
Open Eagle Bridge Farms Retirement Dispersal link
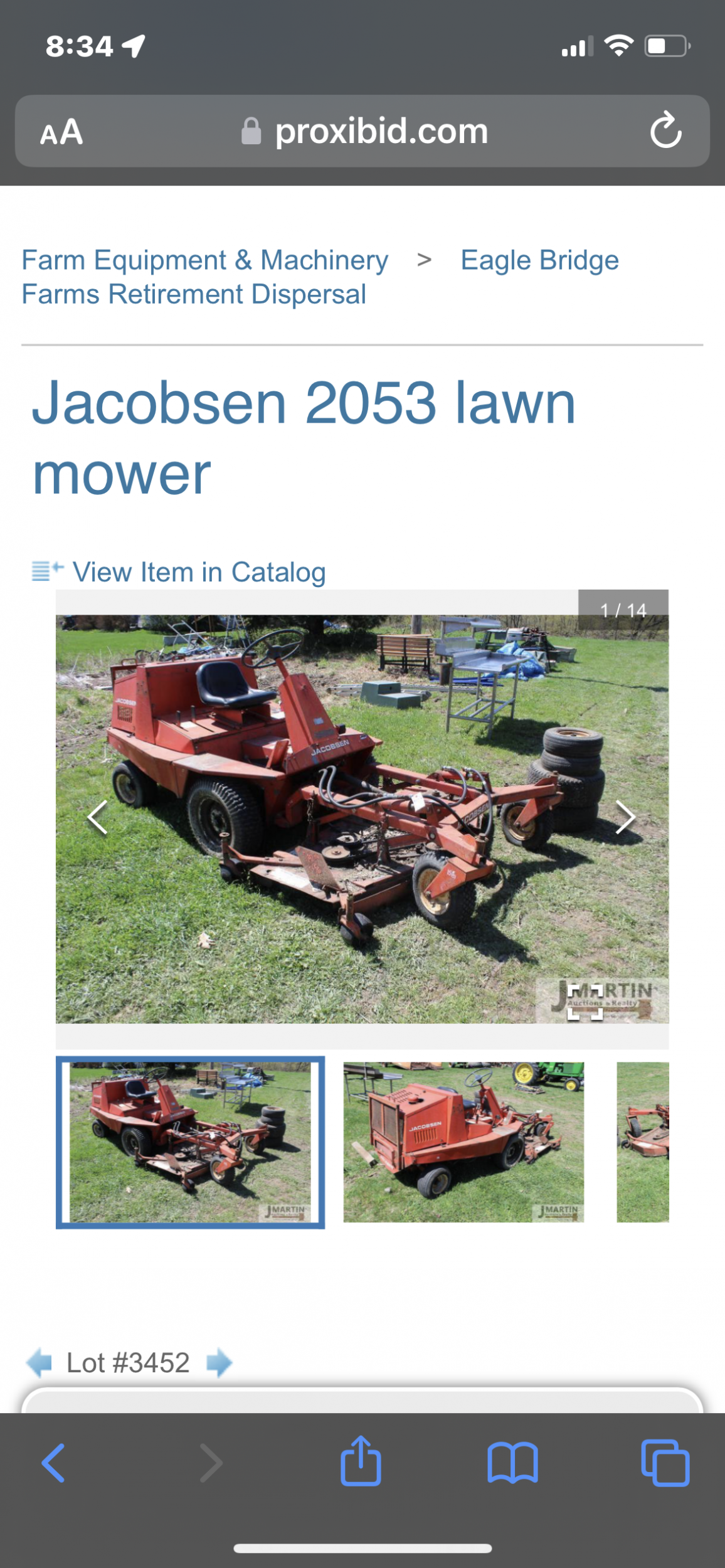tap(539, 260)
